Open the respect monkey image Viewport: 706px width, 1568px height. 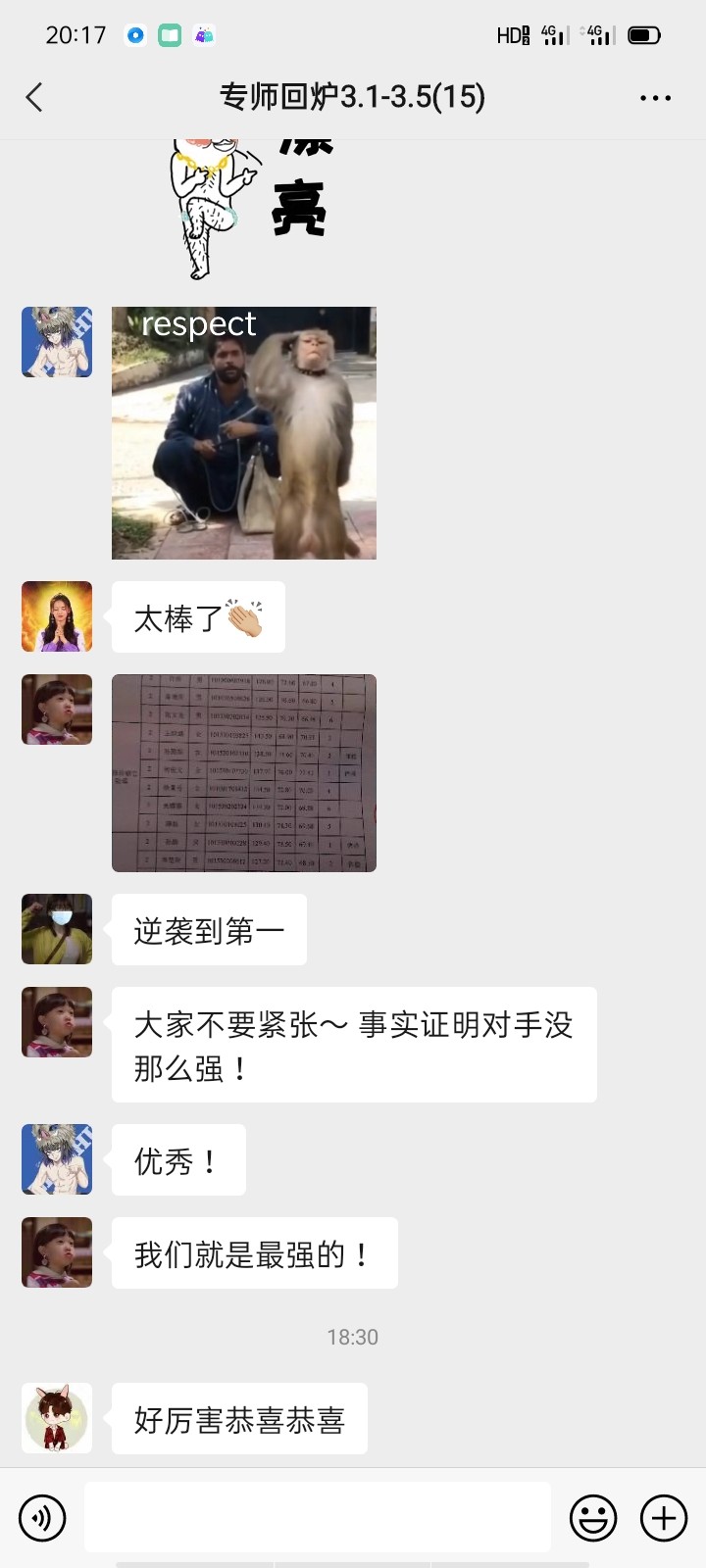tap(244, 433)
